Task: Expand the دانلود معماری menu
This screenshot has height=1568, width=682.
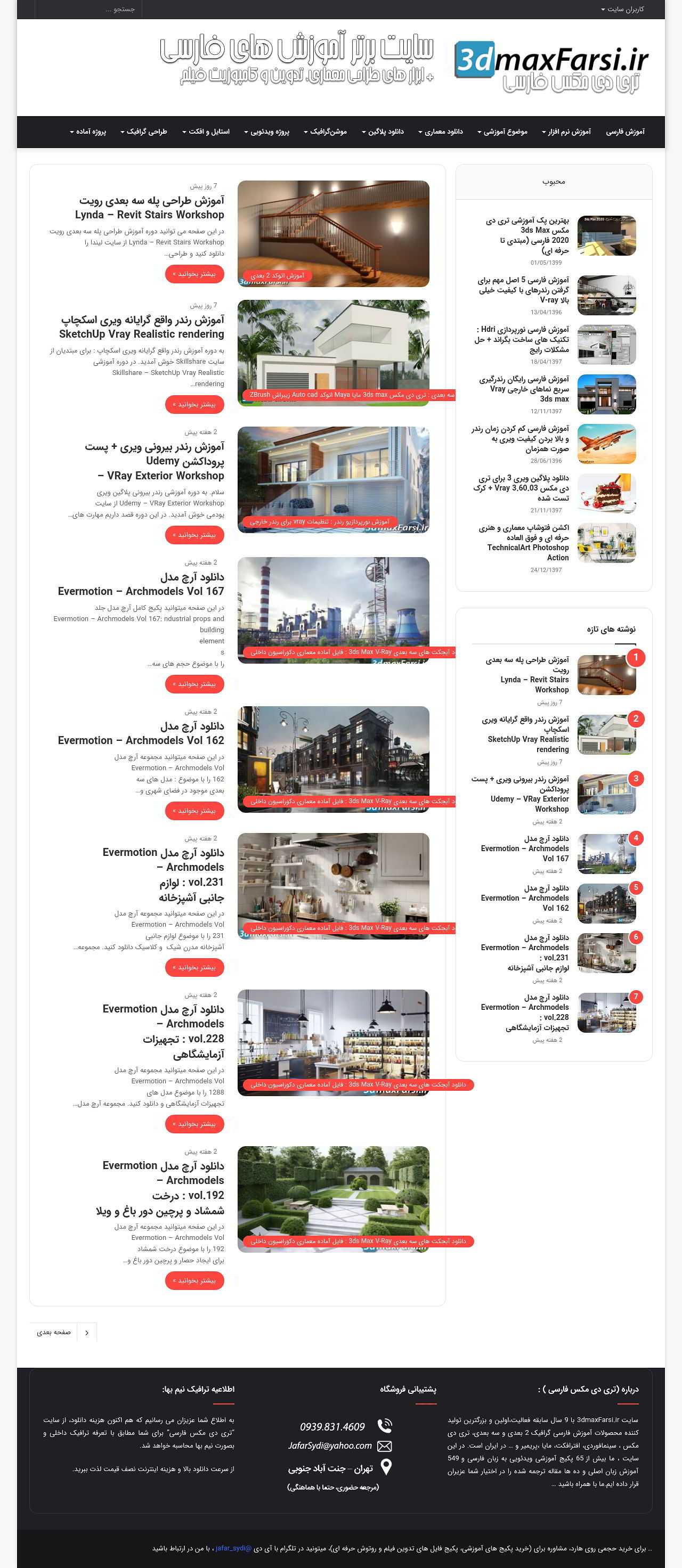Action: coord(440,132)
